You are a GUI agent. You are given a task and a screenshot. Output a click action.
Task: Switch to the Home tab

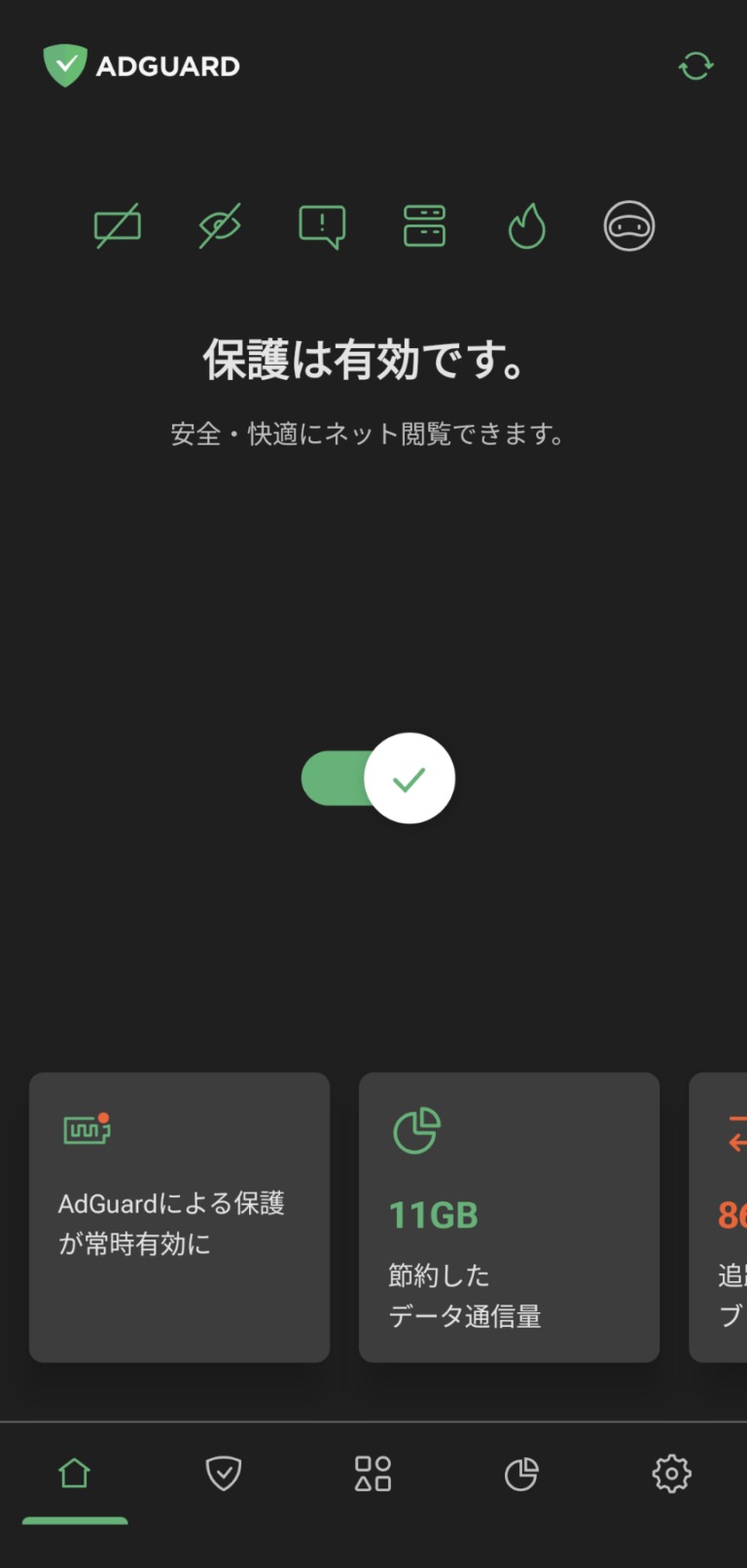click(x=74, y=1474)
